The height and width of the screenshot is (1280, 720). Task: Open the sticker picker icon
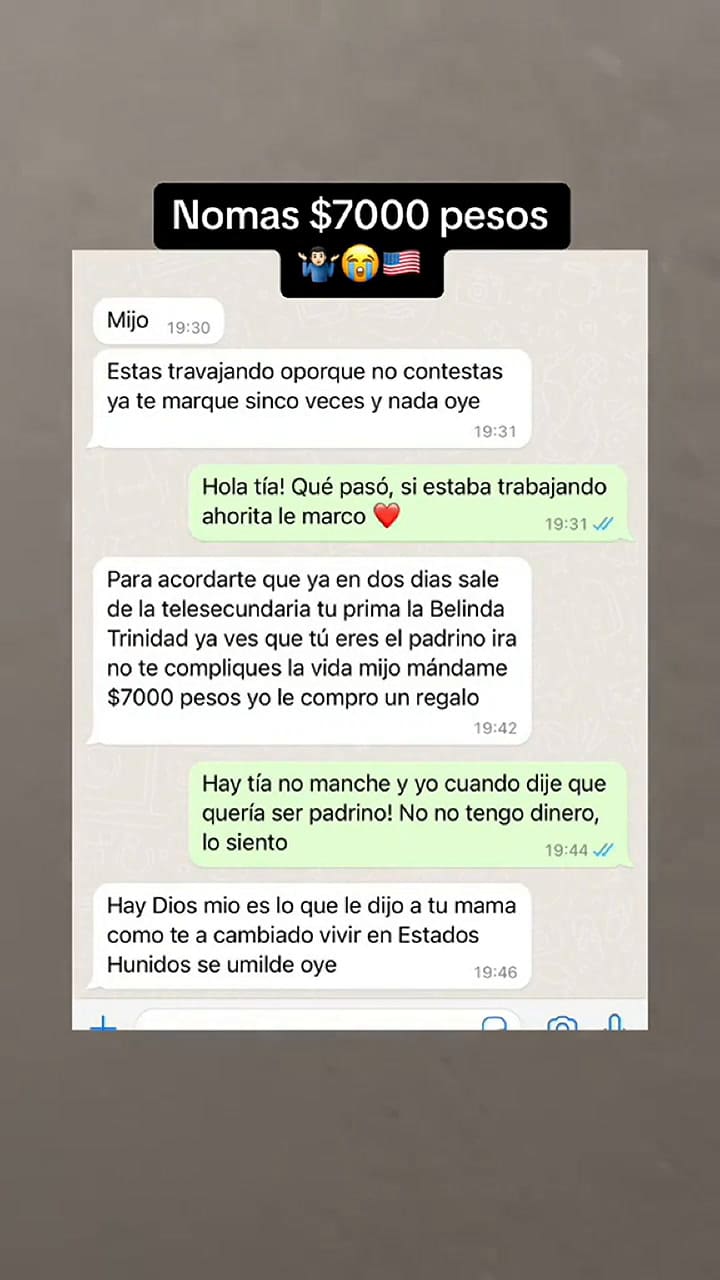point(494,1024)
